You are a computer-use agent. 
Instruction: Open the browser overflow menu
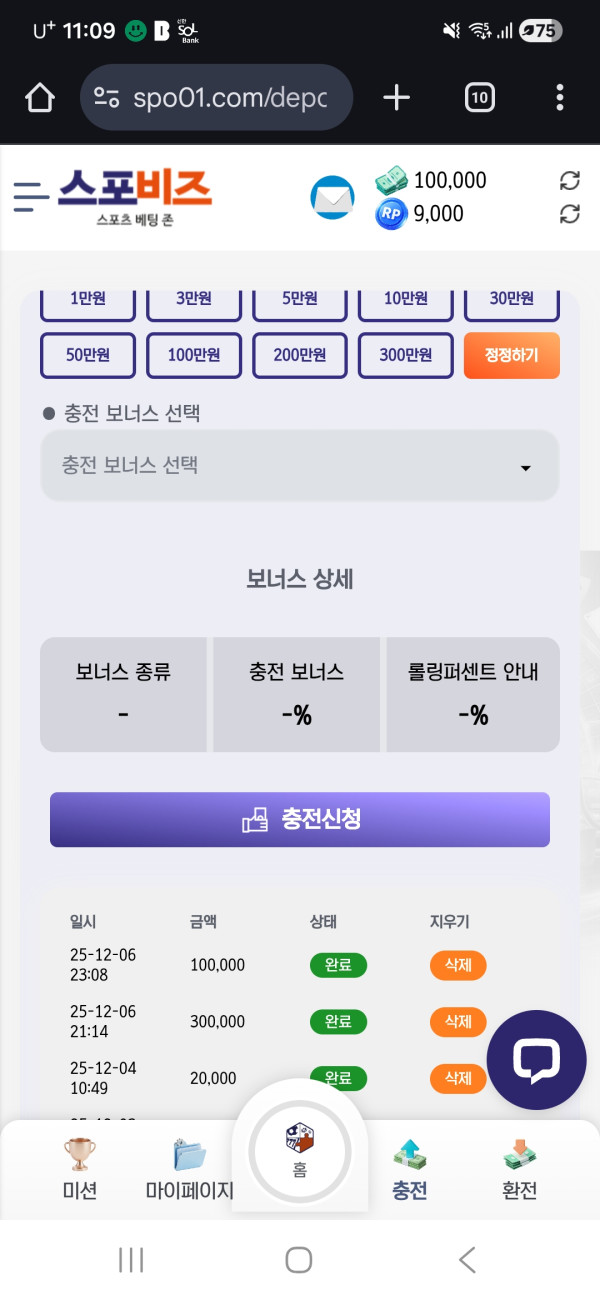click(559, 97)
